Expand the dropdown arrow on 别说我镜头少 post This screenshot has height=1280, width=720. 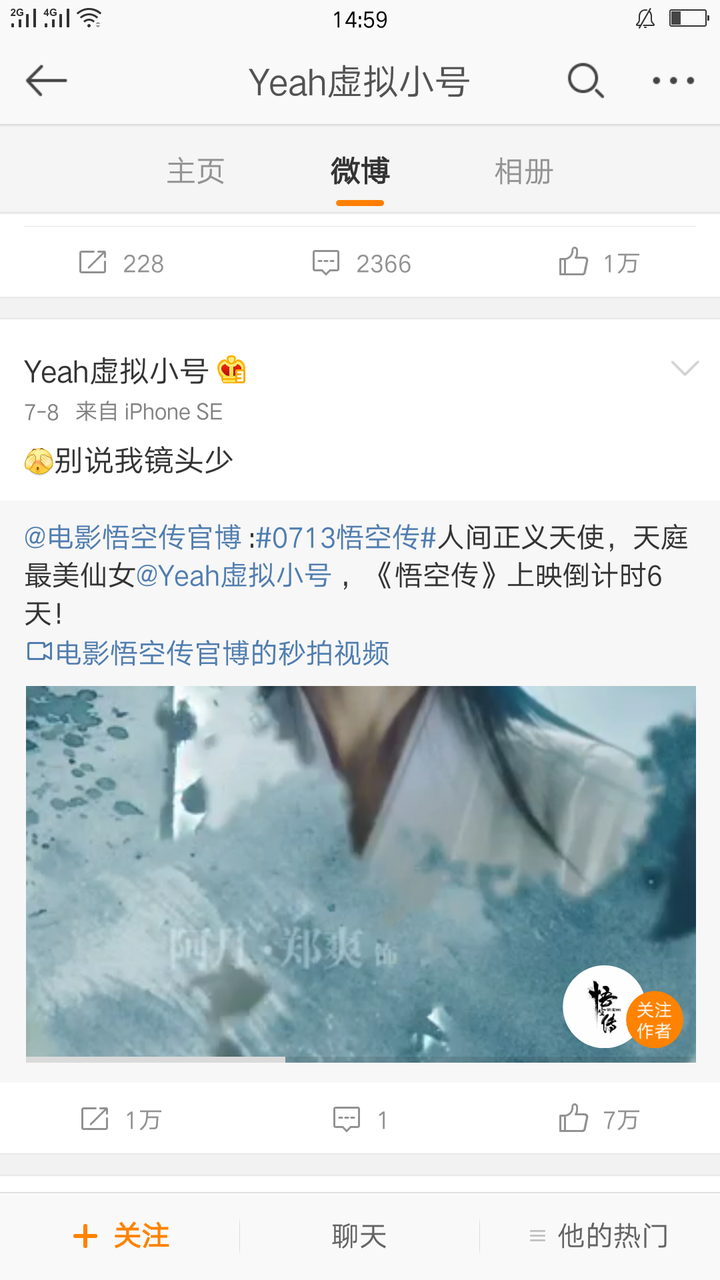coord(684,369)
